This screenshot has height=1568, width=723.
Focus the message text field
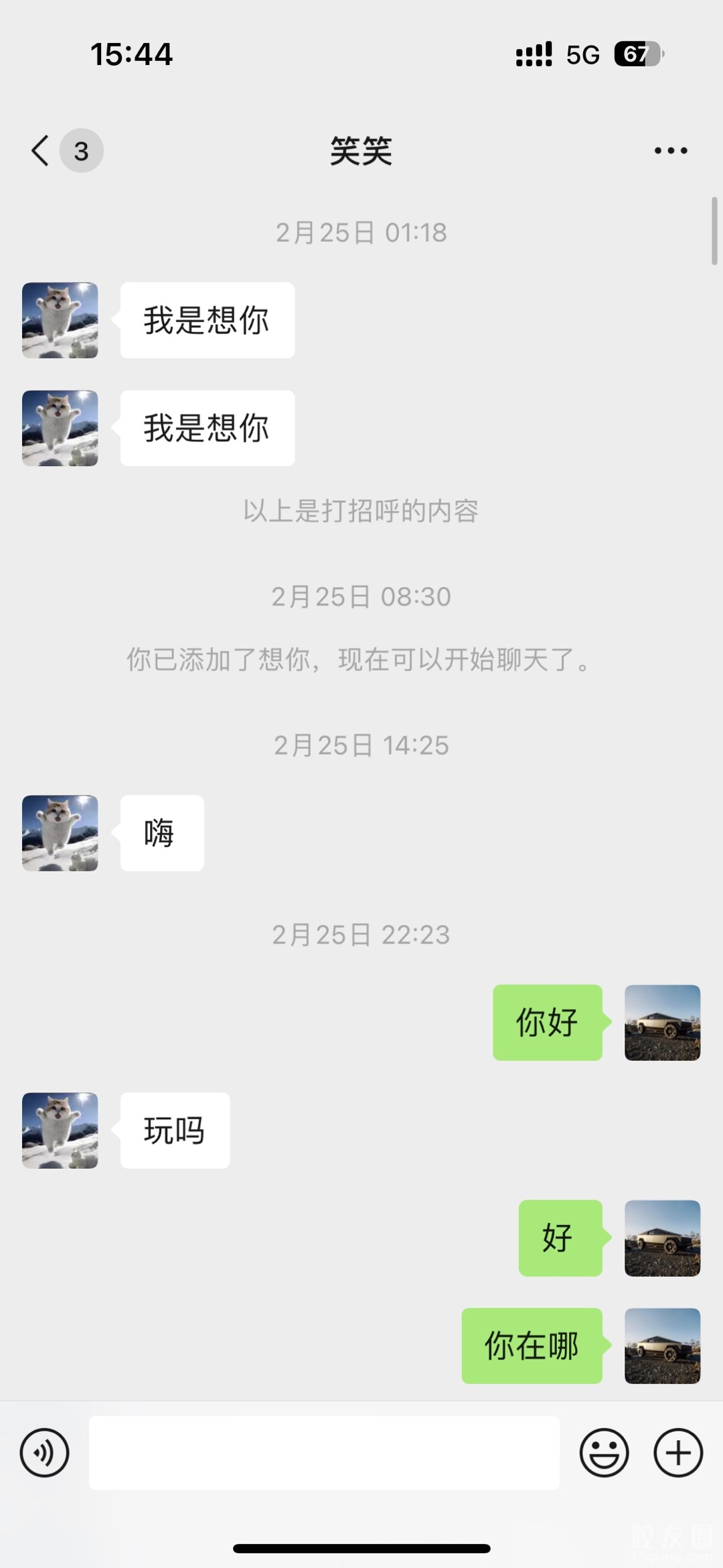(x=324, y=1453)
